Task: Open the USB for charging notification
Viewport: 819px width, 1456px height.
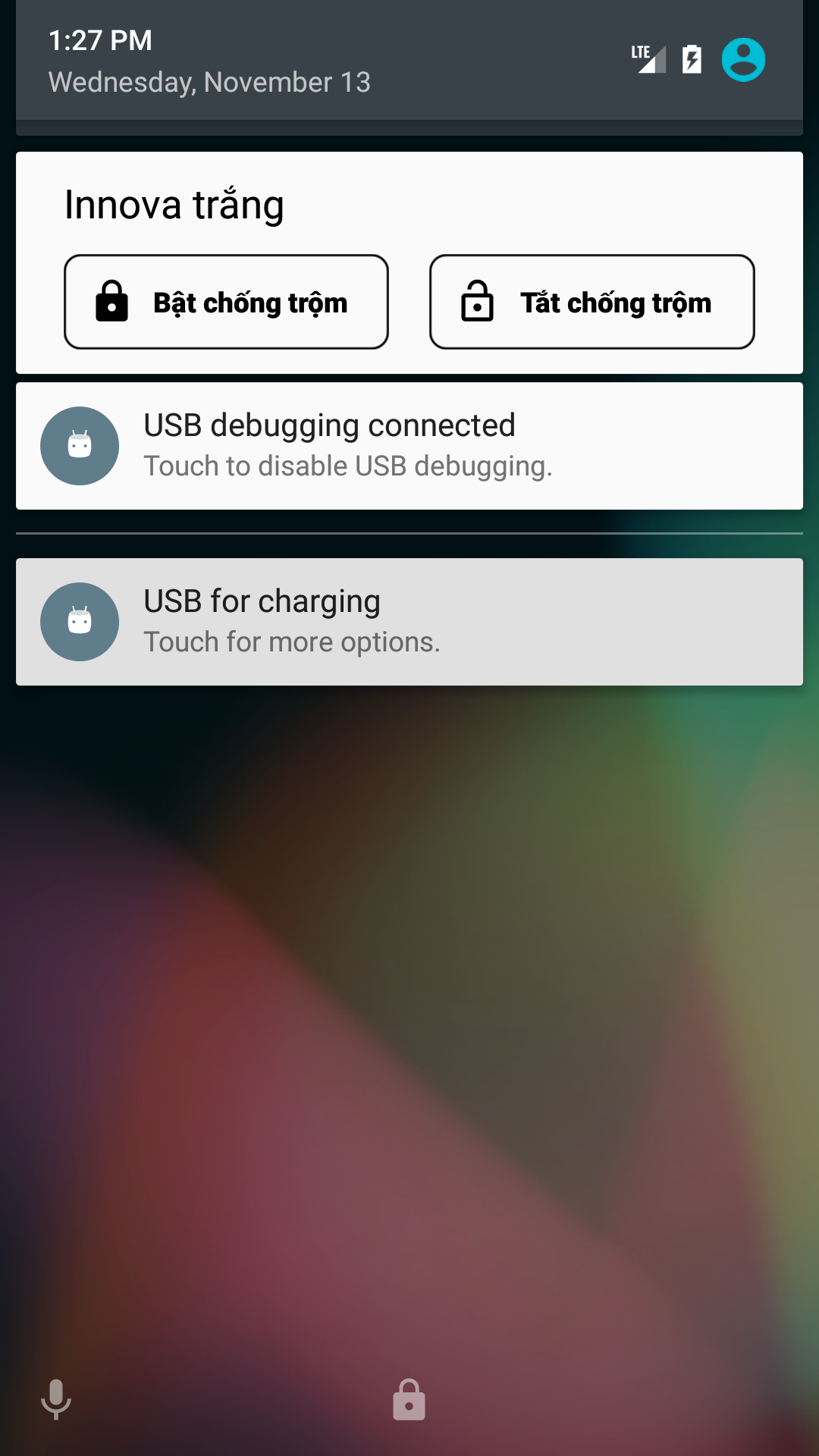Action: pyautogui.click(x=409, y=622)
